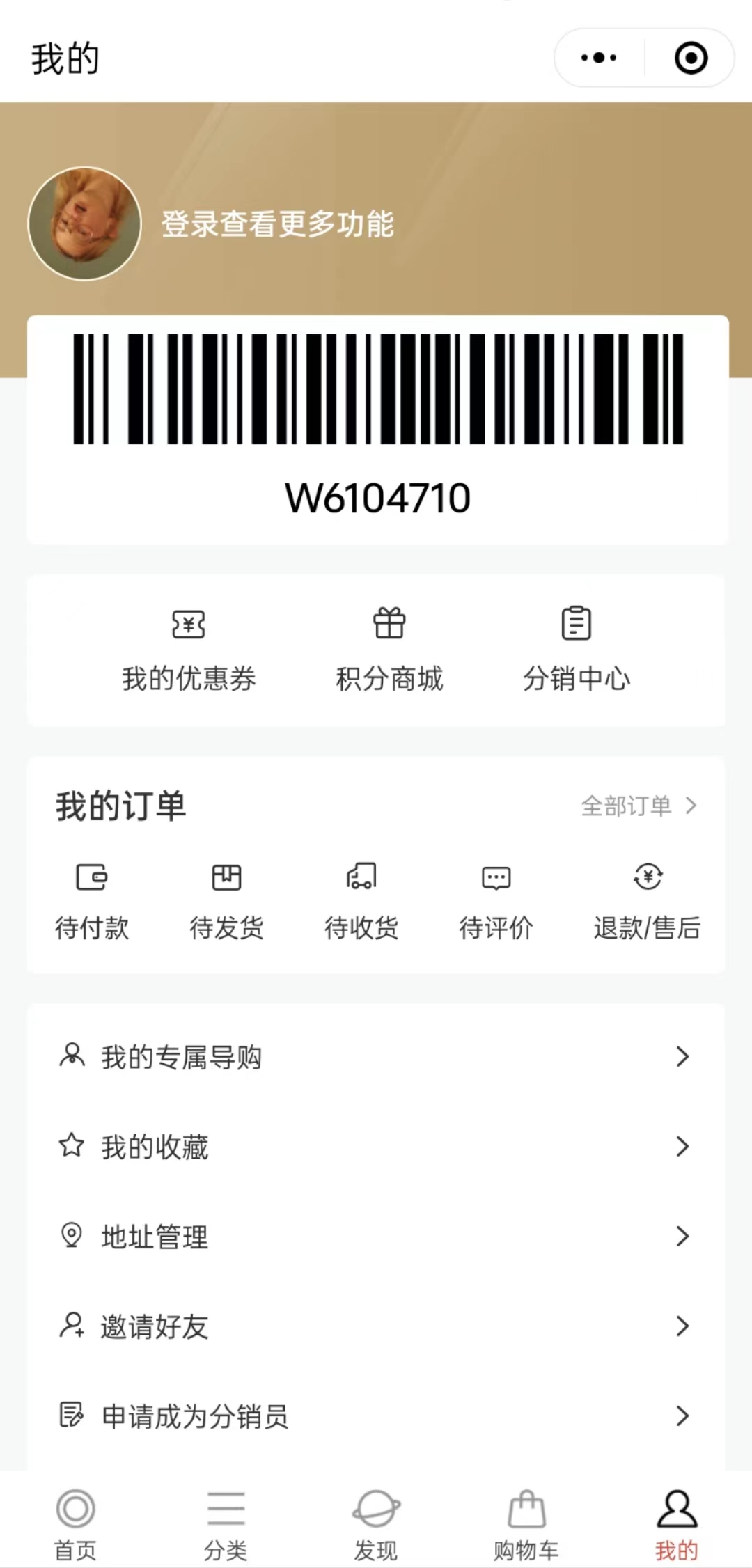Image resolution: width=752 pixels, height=1568 pixels.
Task: Open 申请成为分销员 application row
Action: pos(376,1416)
